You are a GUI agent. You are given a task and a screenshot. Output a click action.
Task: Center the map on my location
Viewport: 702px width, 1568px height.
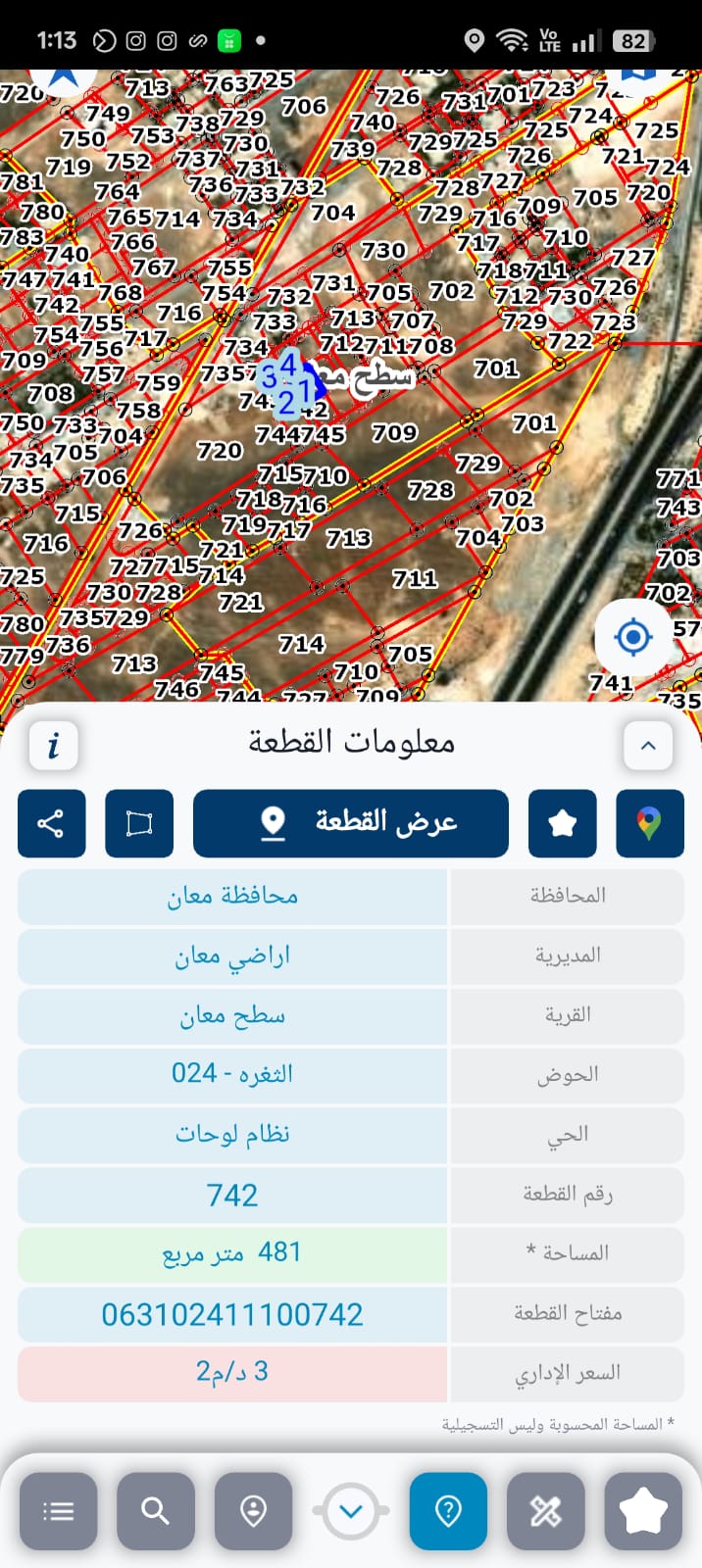tap(633, 638)
